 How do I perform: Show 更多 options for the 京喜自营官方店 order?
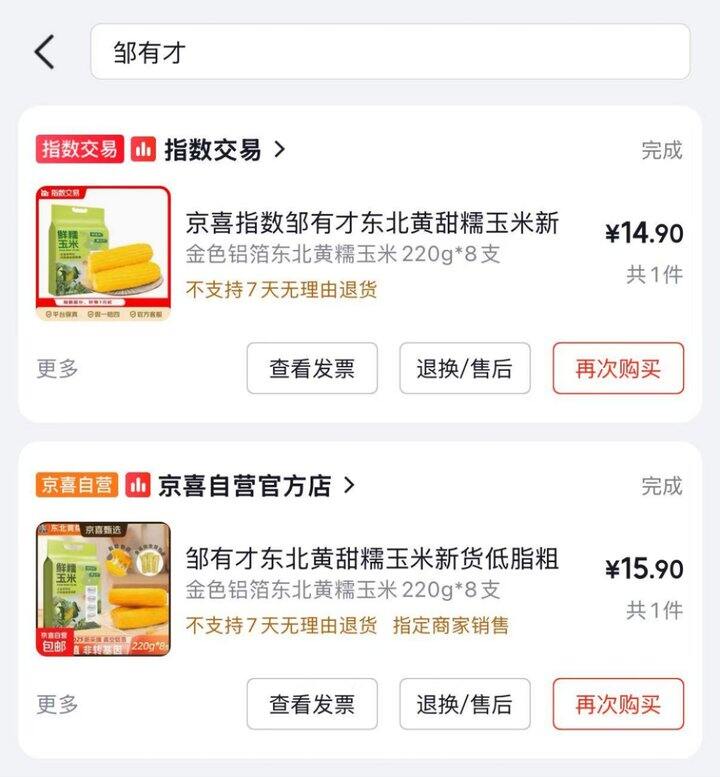click(x=58, y=704)
